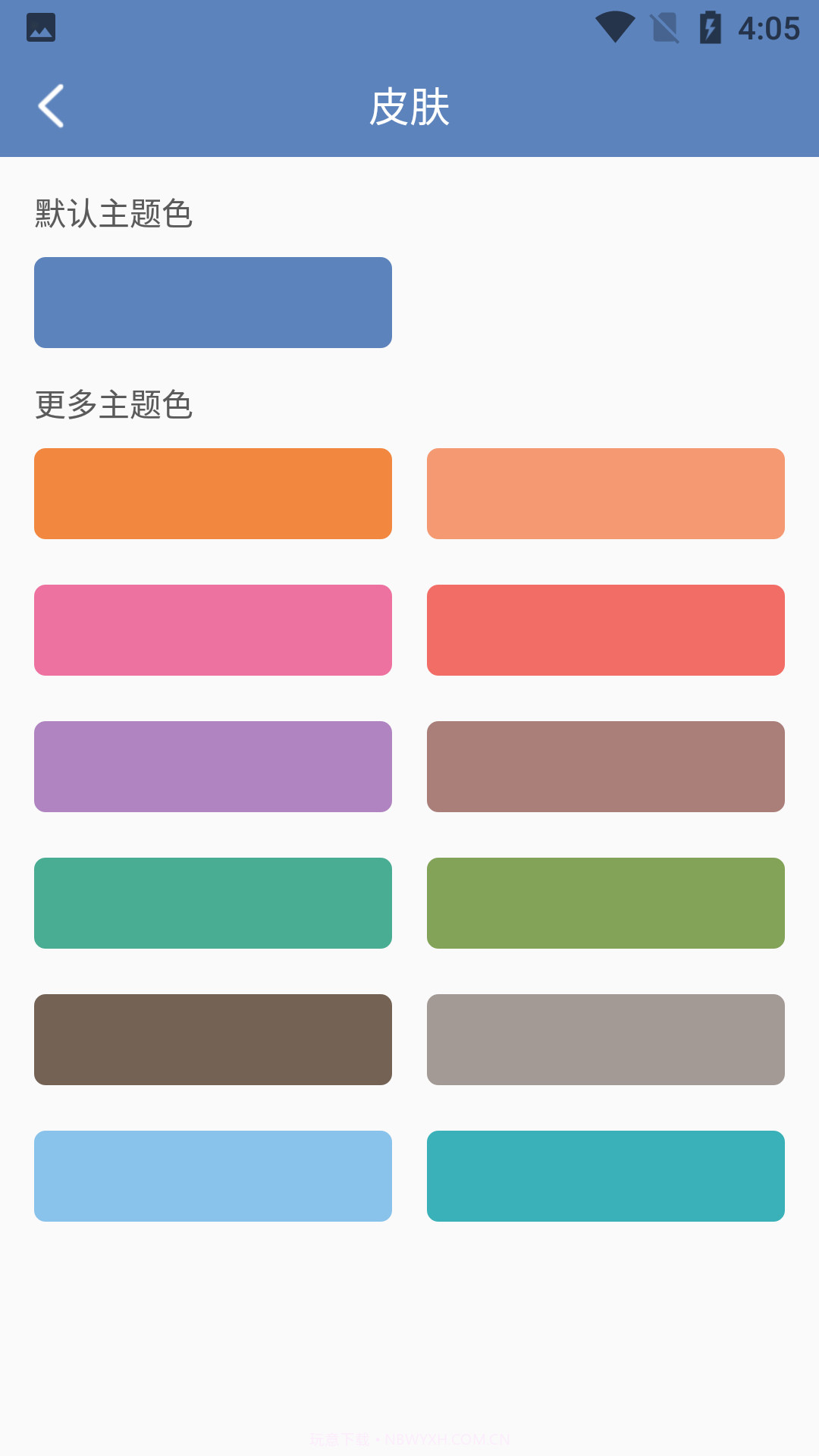Viewport: 819px width, 1456px height.
Task: Select the mauve brown theme color
Action: tap(606, 767)
